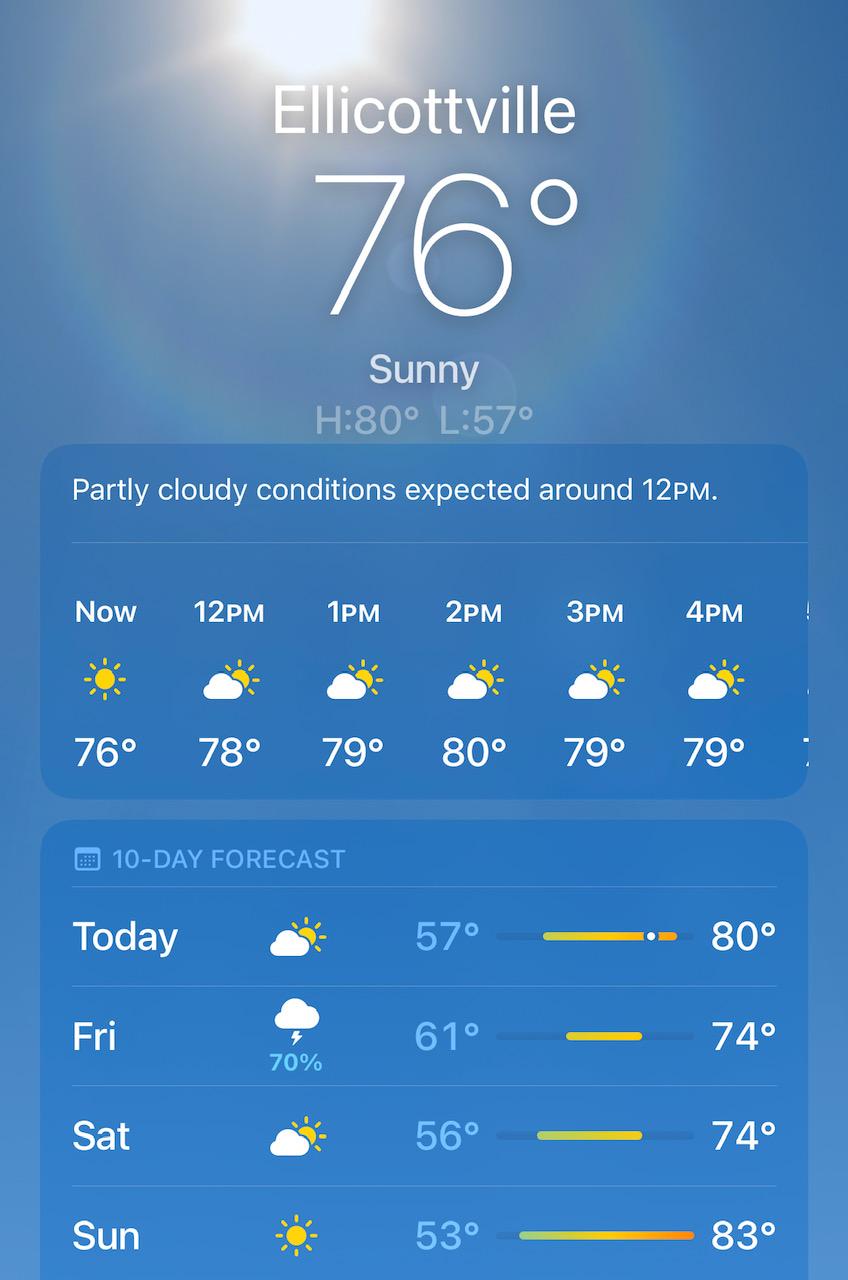
Task: Select the Sunday forecast row
Action: pos(424,1236)
